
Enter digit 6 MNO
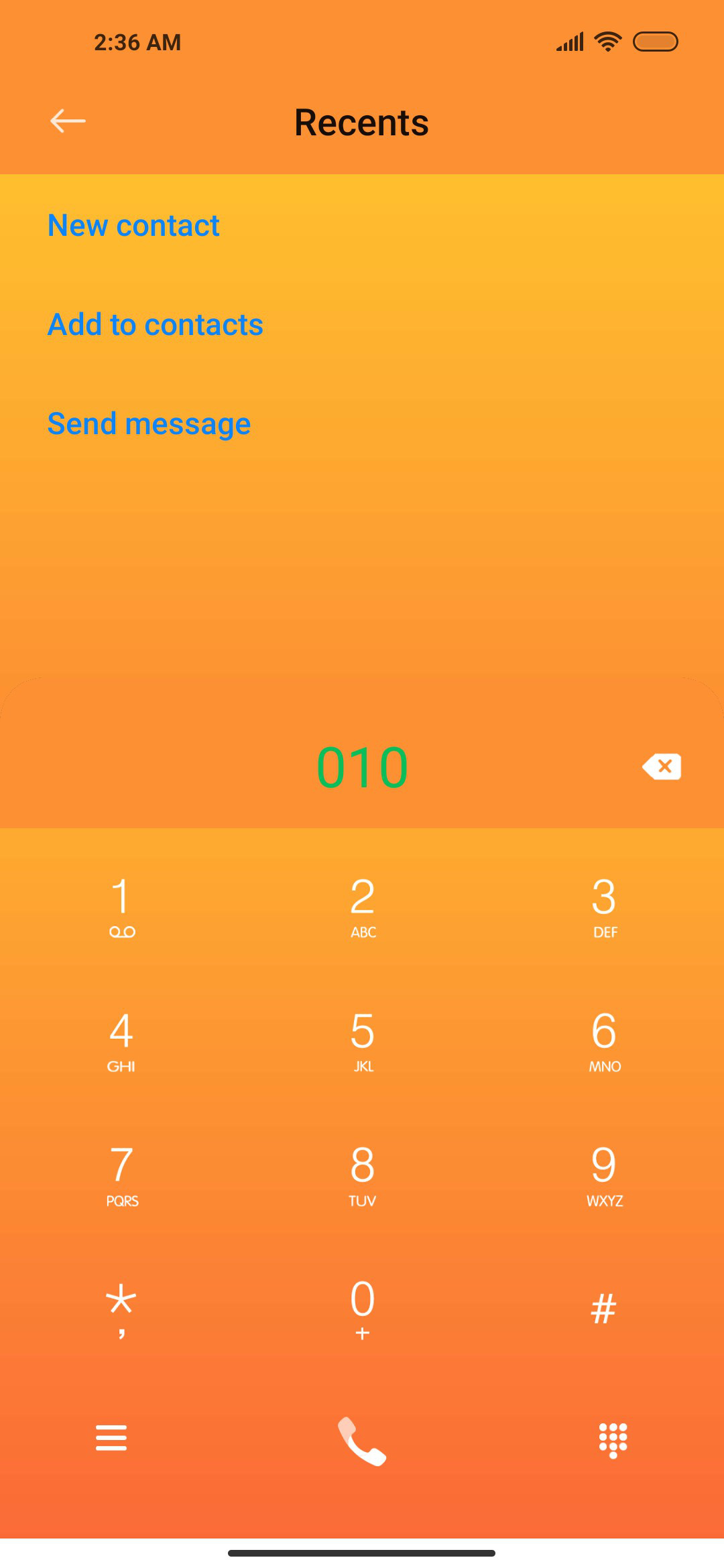[604, 1039]
